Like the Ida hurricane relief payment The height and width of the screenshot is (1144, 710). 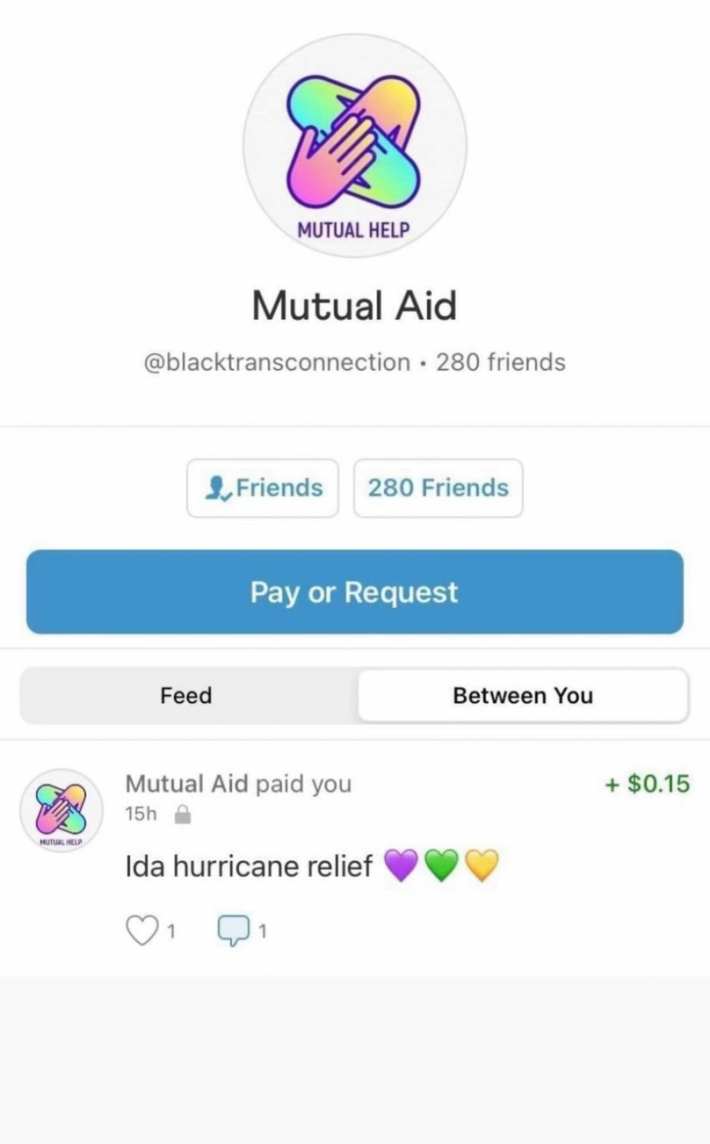click(x=141, y=931)
